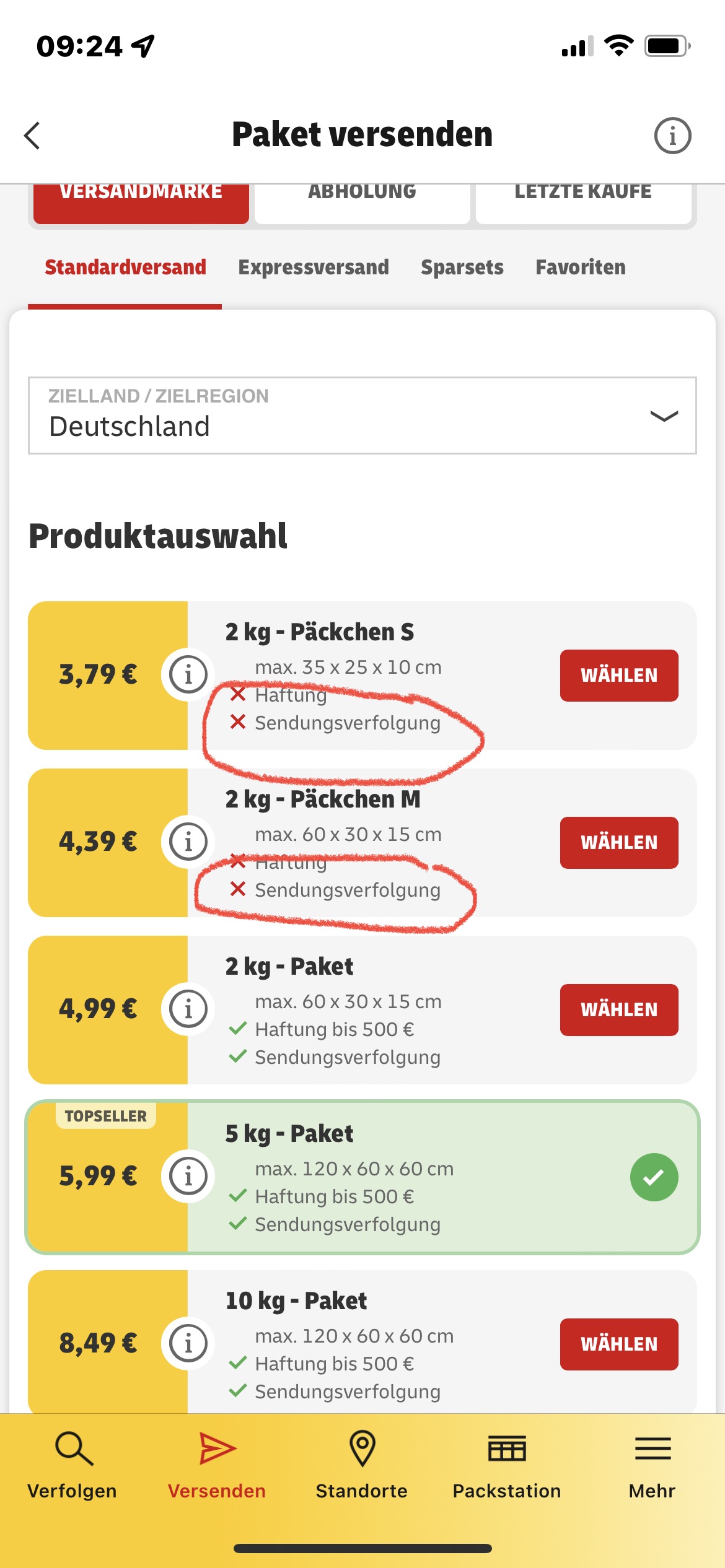Go to Standorte in the bottom bar
The image size is (725, 1568).
click(x=362, y=1465)
